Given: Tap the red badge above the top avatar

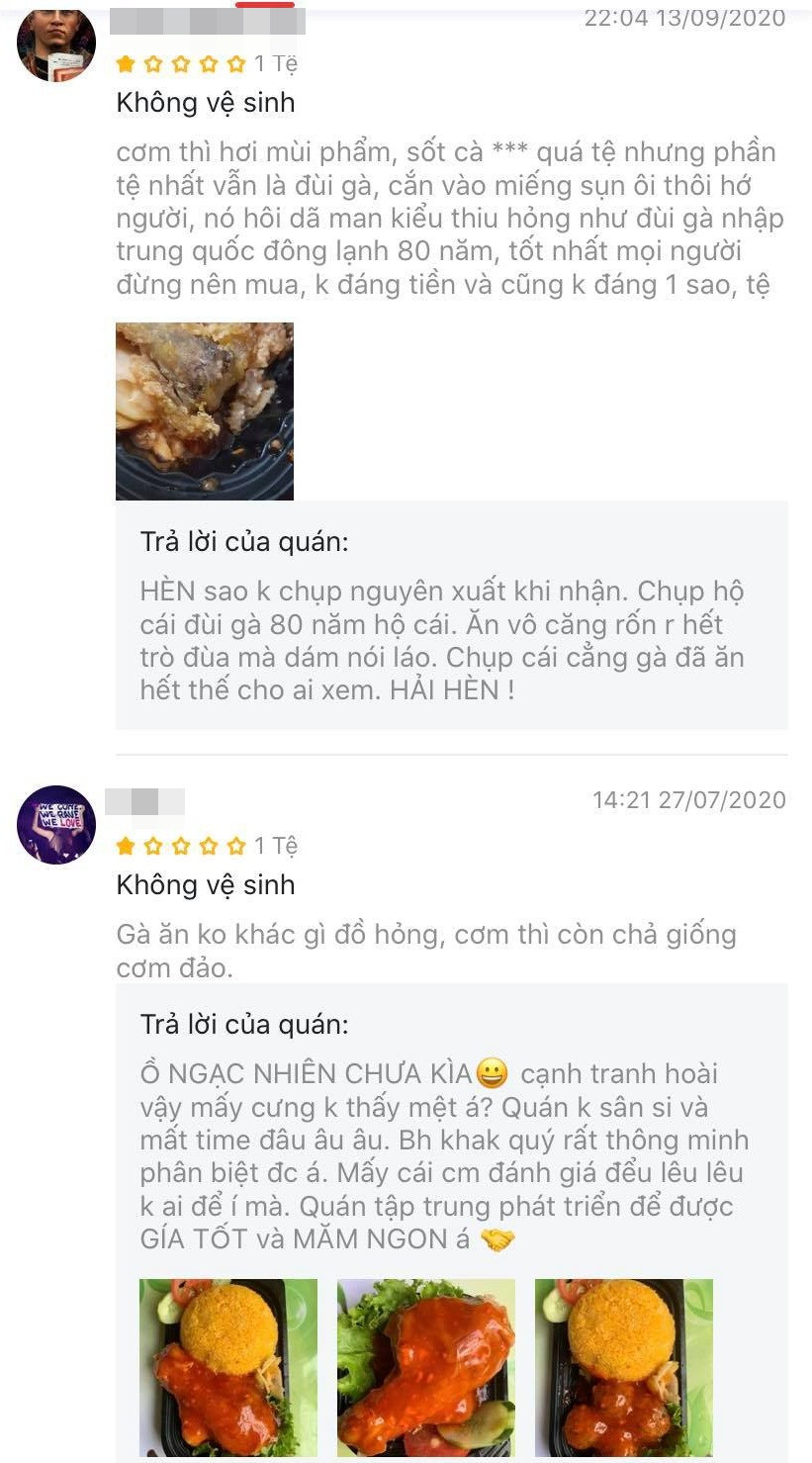Looking at the screenshot, I should point(266,8).
